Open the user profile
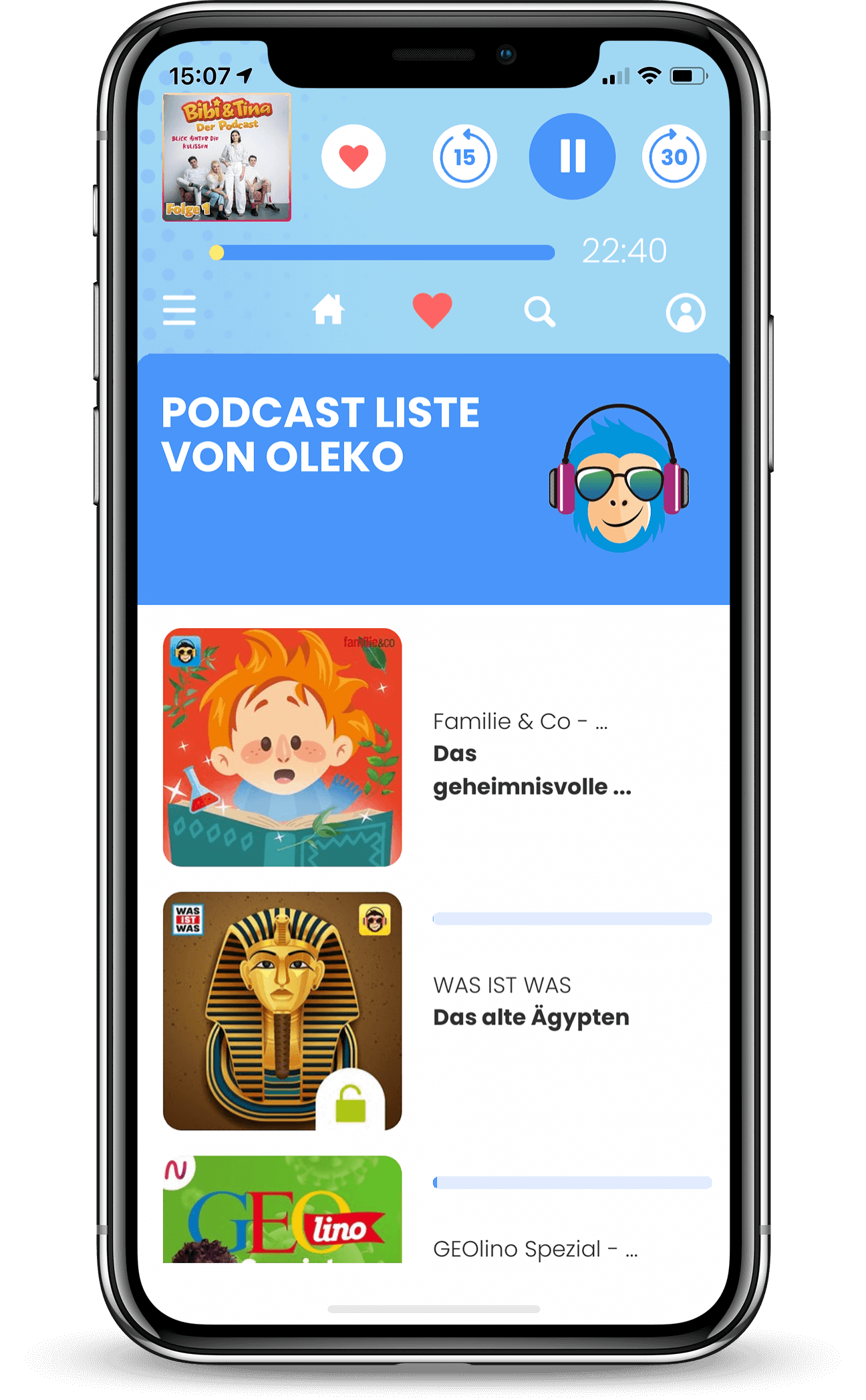 tap(685, 312)
